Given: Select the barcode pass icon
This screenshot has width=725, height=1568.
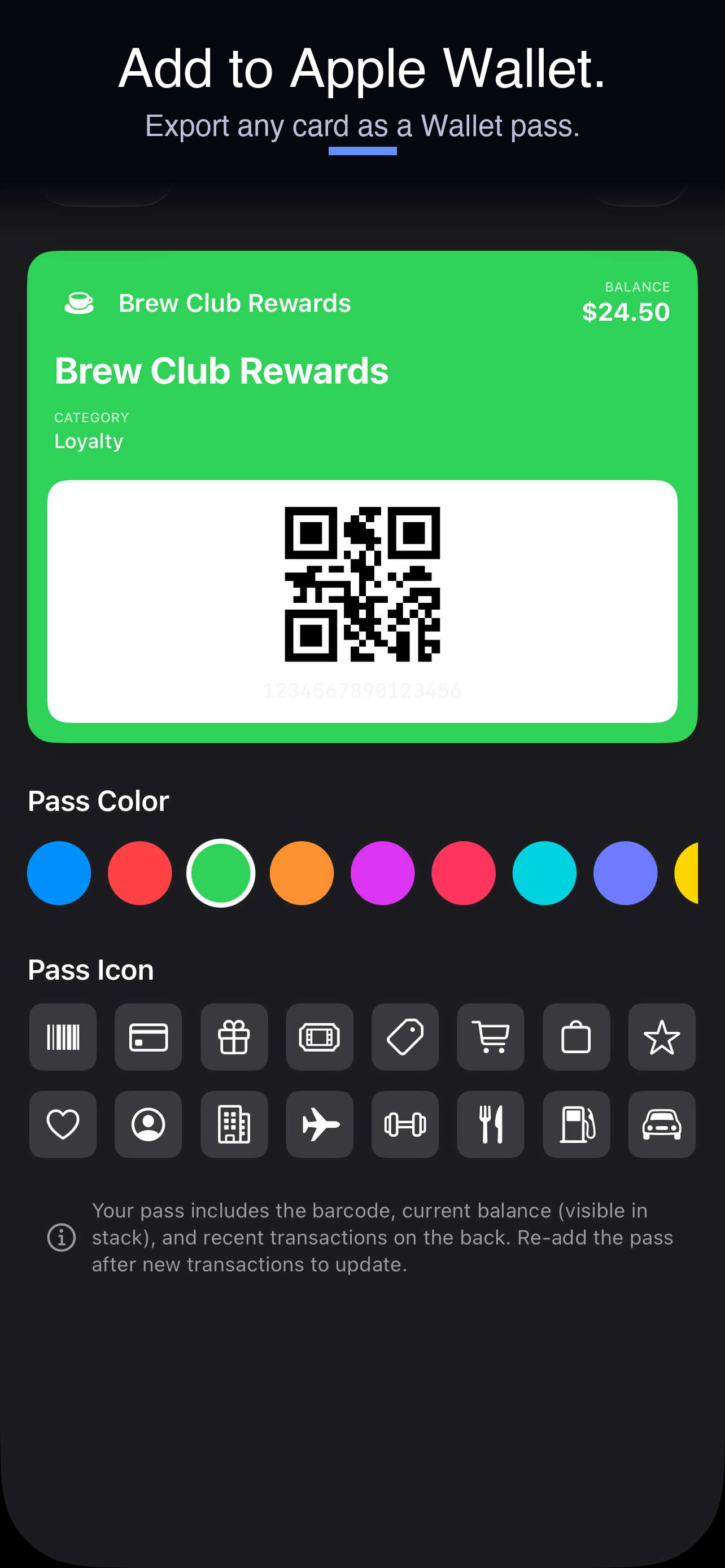Looking at the screenshot, I should coord(63,1037).
